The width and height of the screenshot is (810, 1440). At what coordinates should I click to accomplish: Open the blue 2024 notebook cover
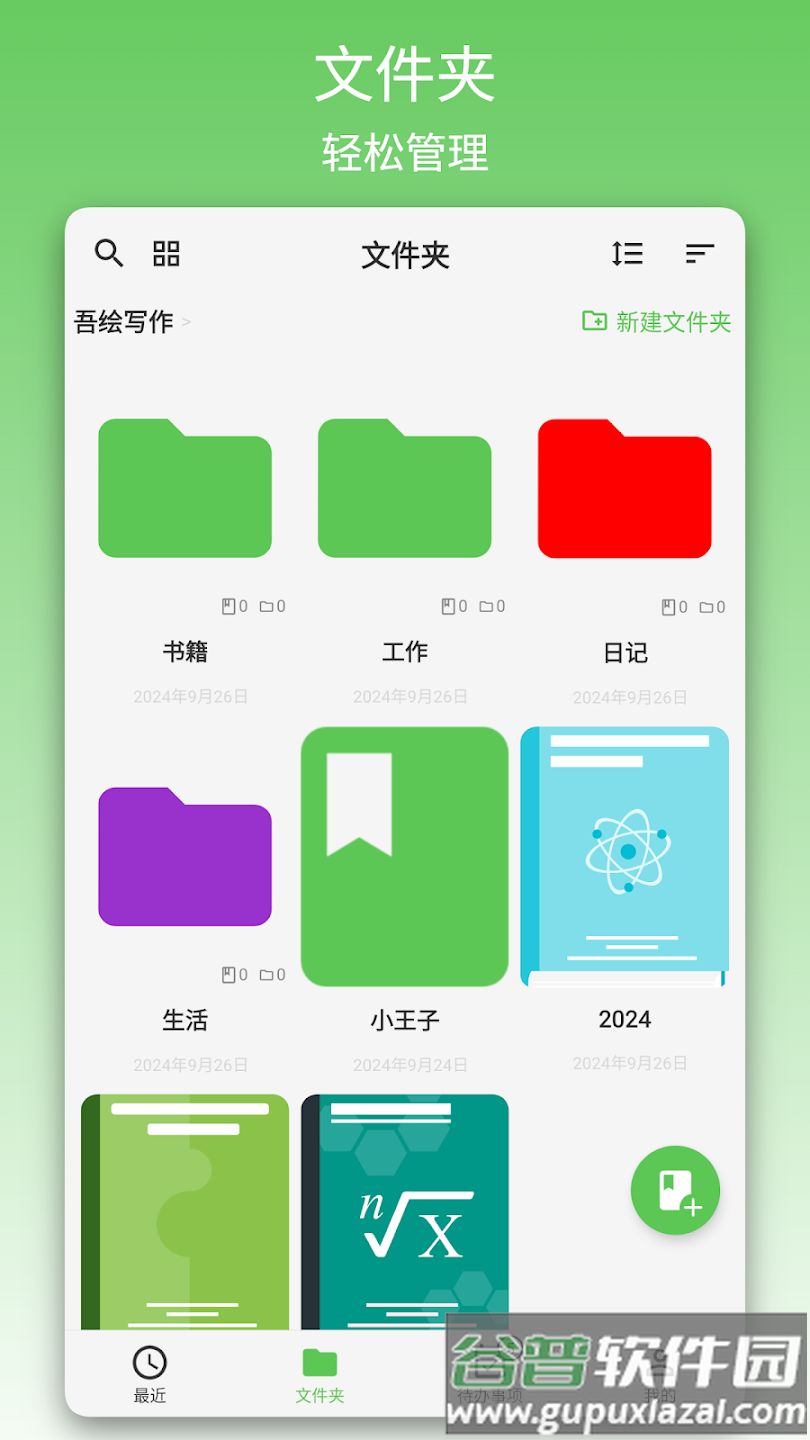click(625, 855)
